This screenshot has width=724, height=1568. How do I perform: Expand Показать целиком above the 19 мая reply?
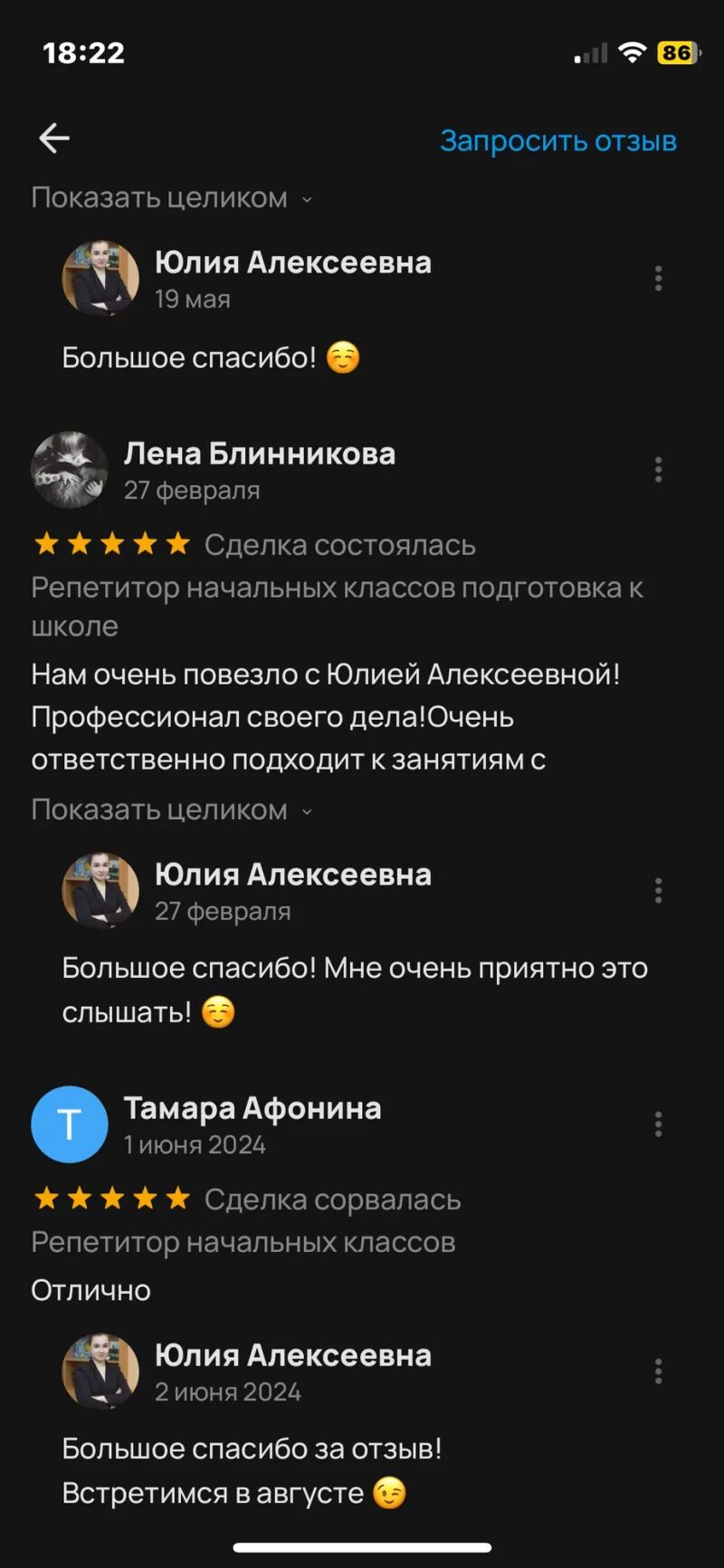(x=171, y=198)
